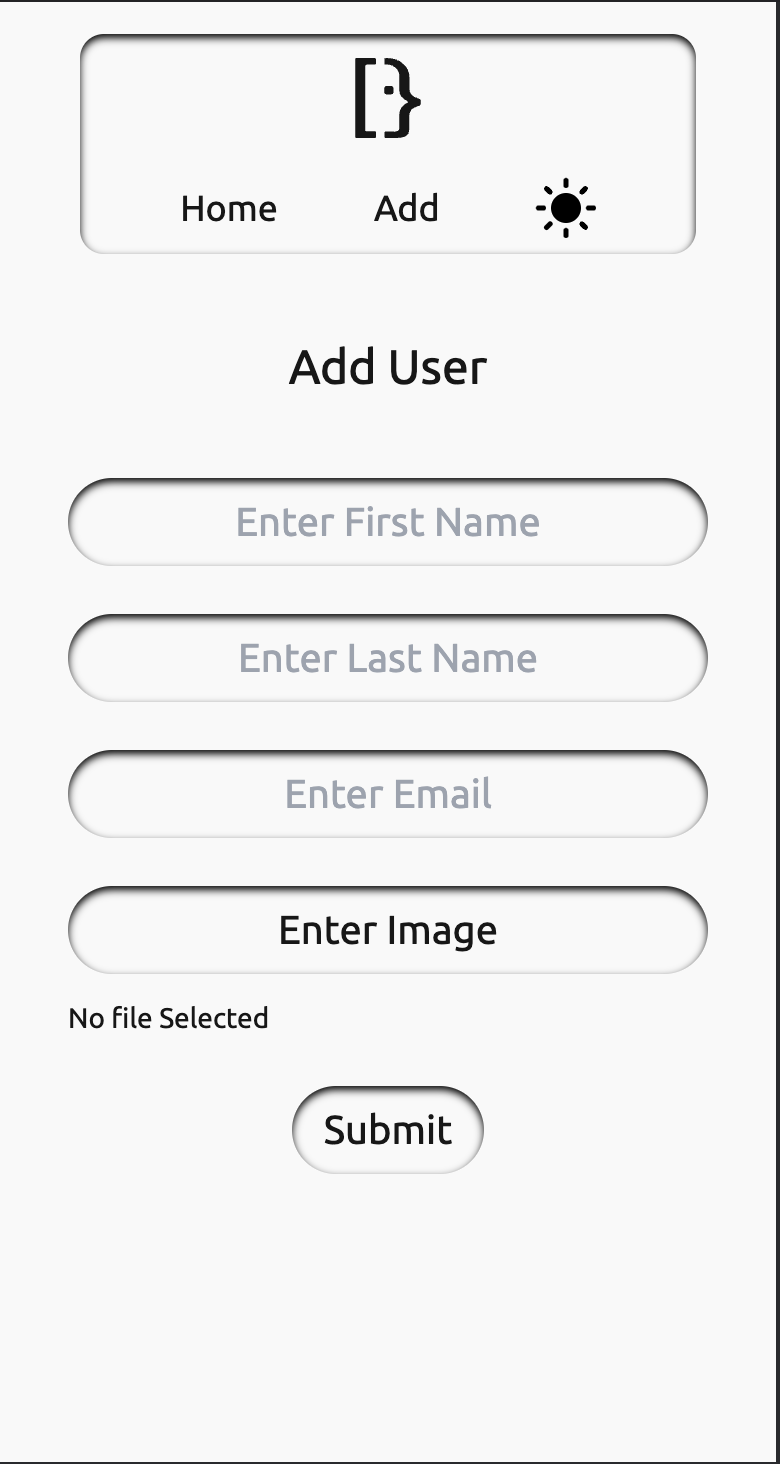Open the file picker with Enter Image
Screen dimensions: 780x1464
tap(388, 929)
